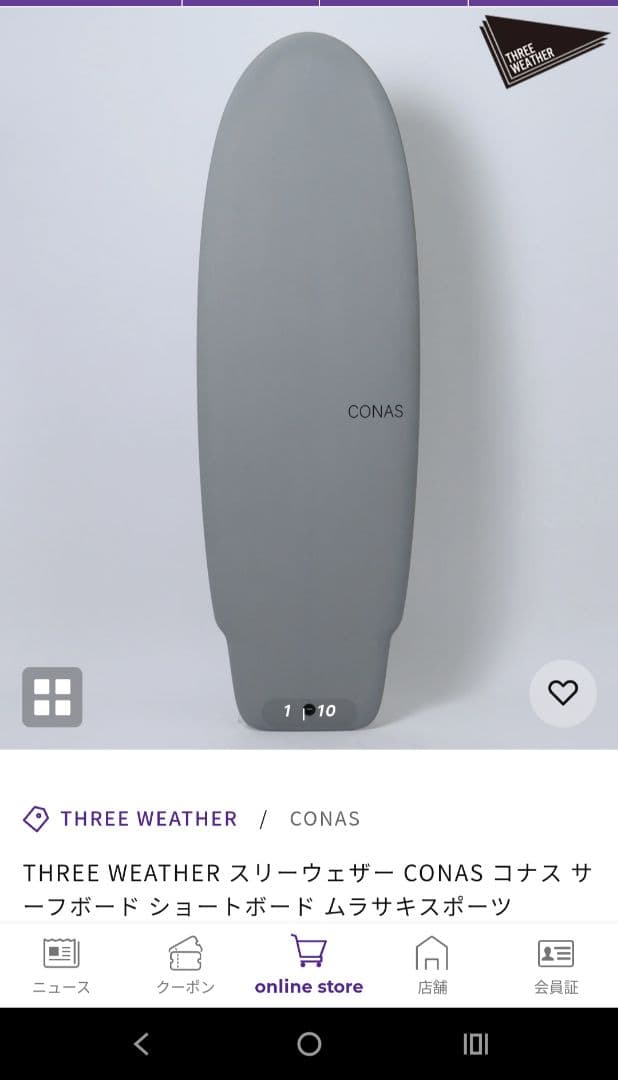618x1080 pixels.
Task: Tap the system back button
Action: (x=141, y=1044)
